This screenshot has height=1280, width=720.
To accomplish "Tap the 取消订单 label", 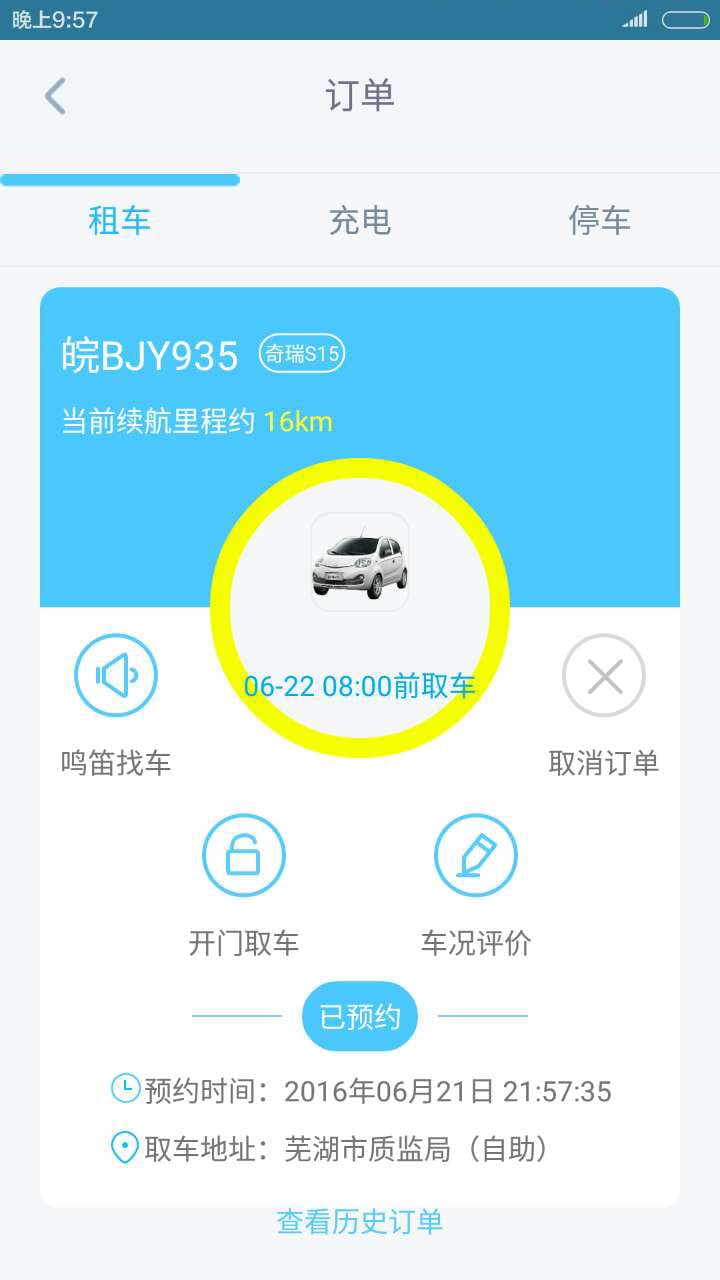I will coord(604,763).
